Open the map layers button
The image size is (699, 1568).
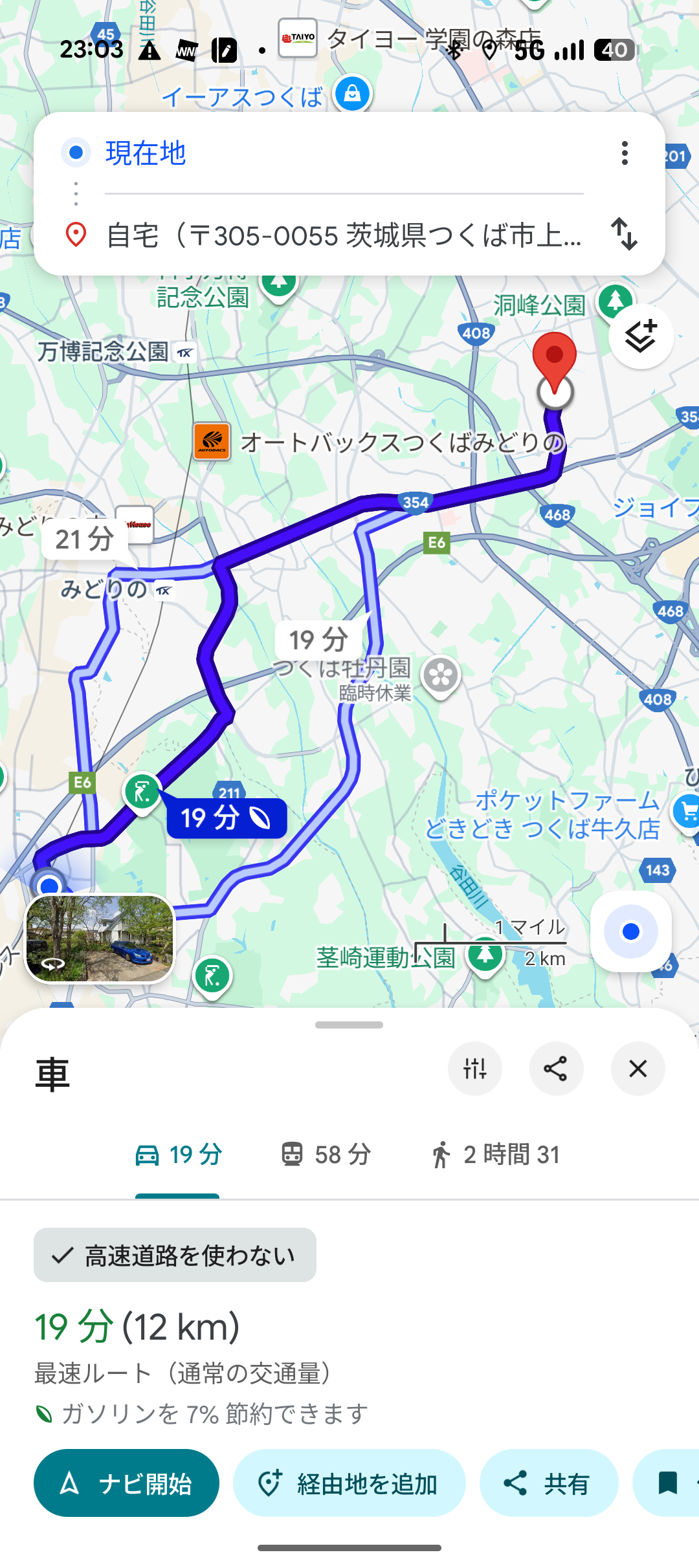tap(641, 336)
